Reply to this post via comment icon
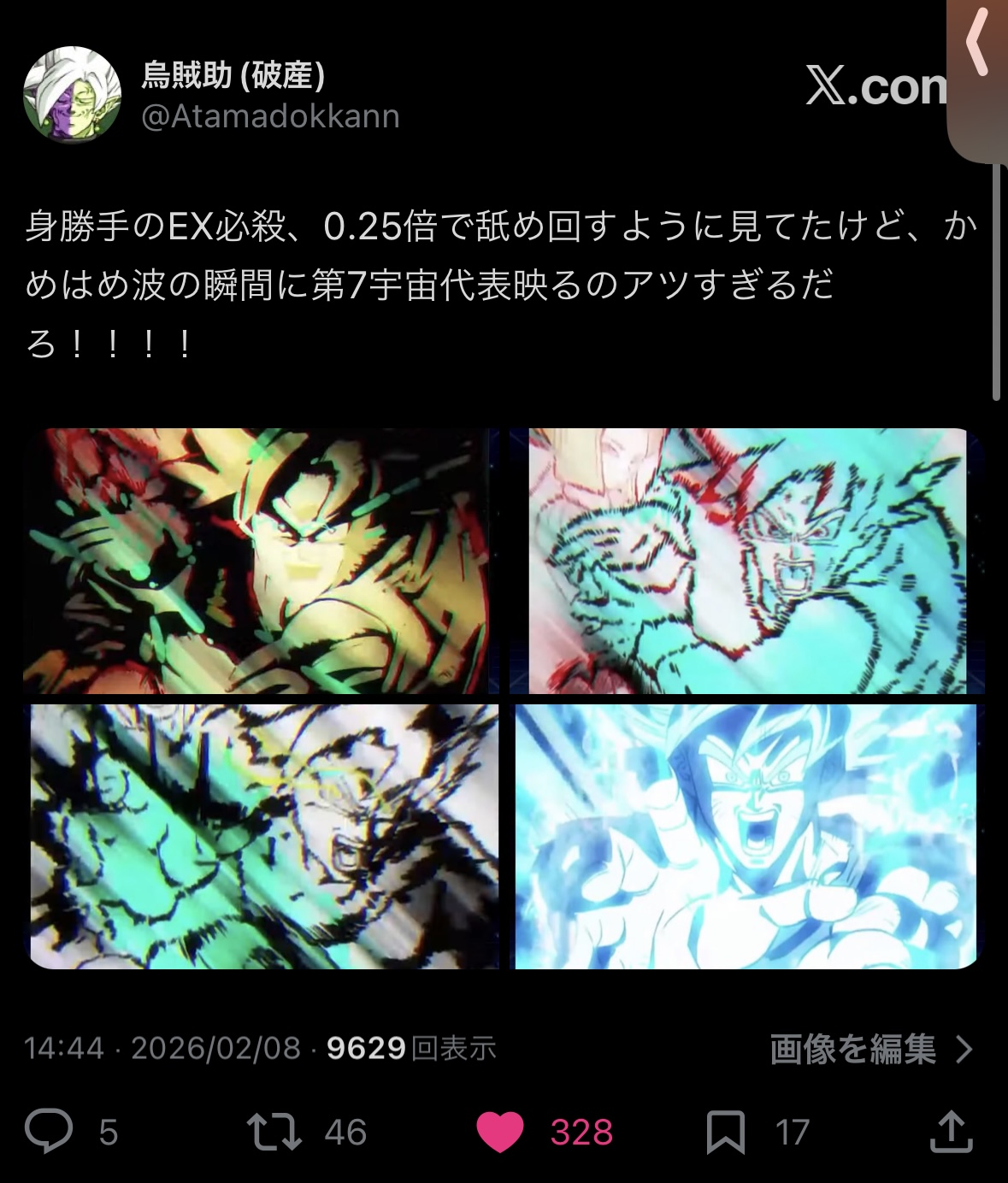Viewport: 1008px width, 1183px height. click(49, 1131)
